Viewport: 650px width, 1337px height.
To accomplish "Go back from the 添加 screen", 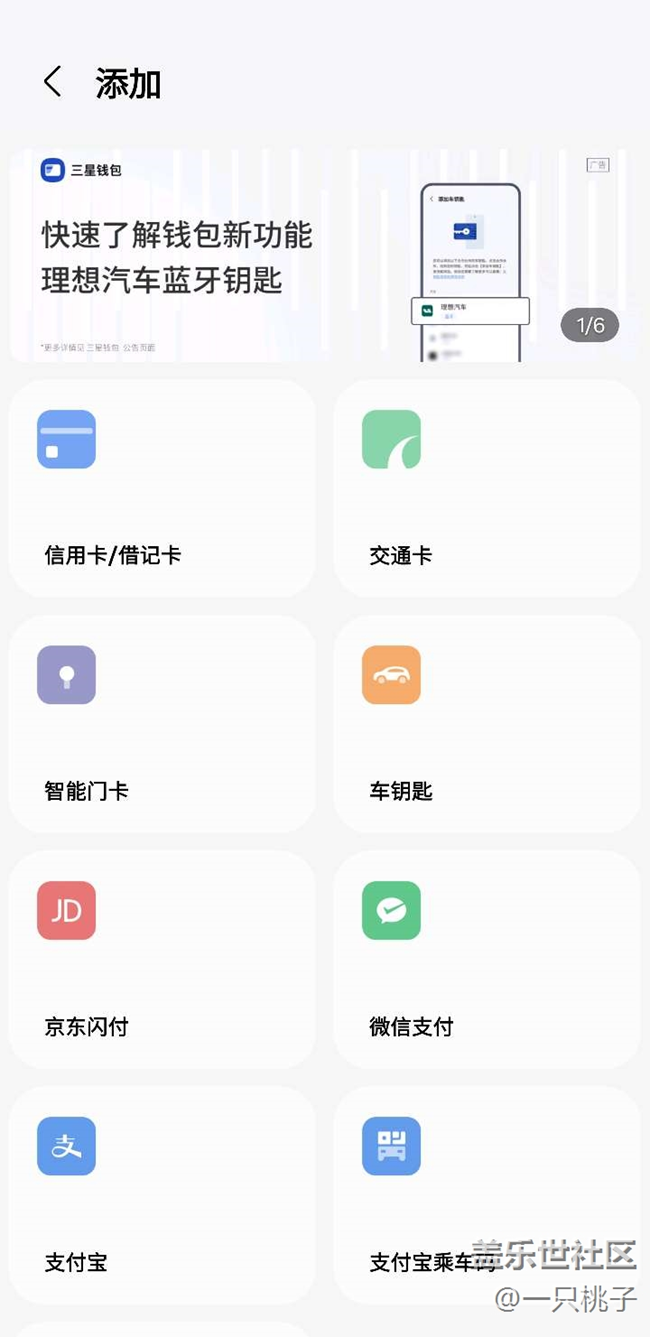I will (53, 83).
